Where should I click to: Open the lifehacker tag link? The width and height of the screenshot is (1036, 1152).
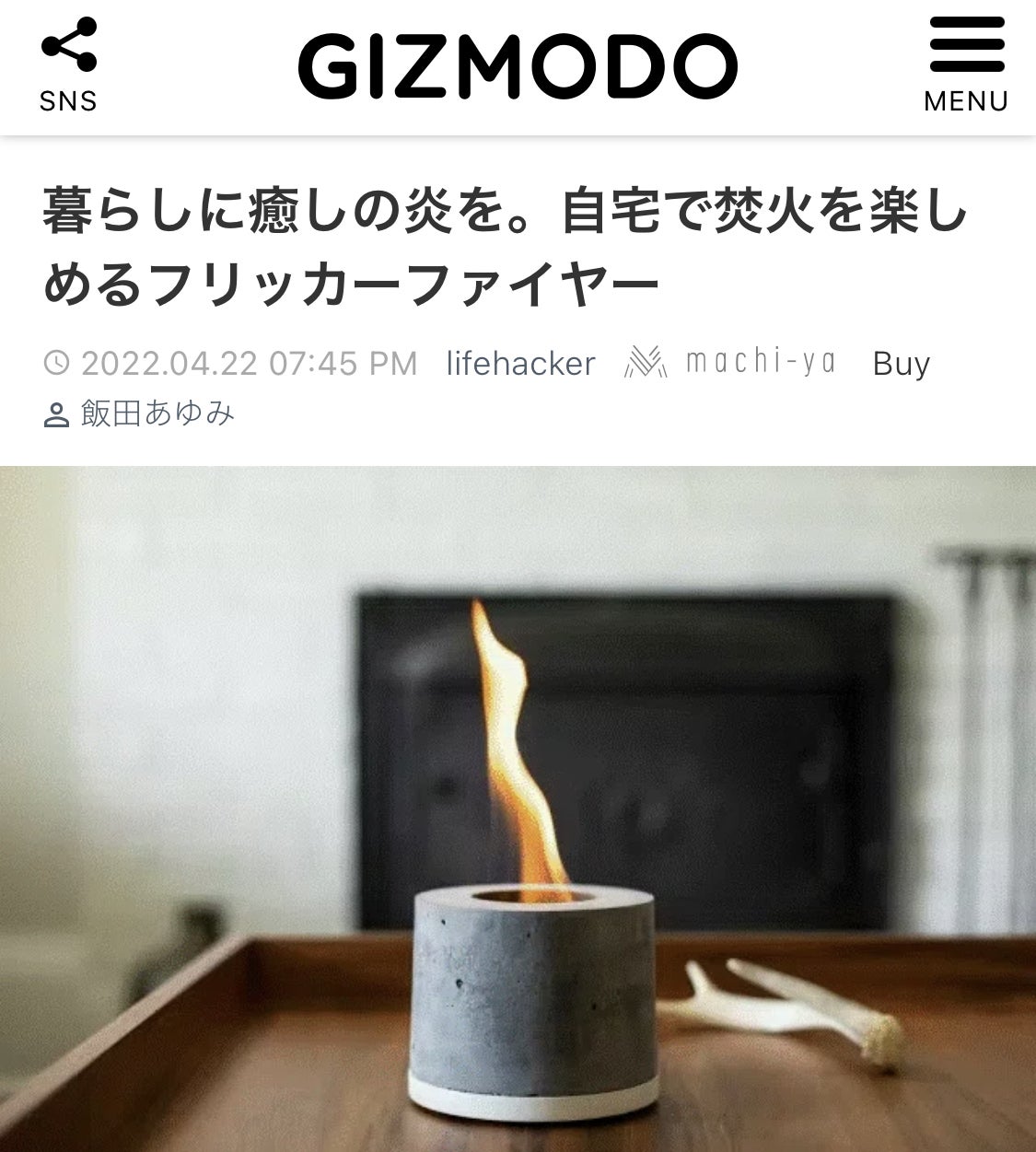tap(520, 364)
